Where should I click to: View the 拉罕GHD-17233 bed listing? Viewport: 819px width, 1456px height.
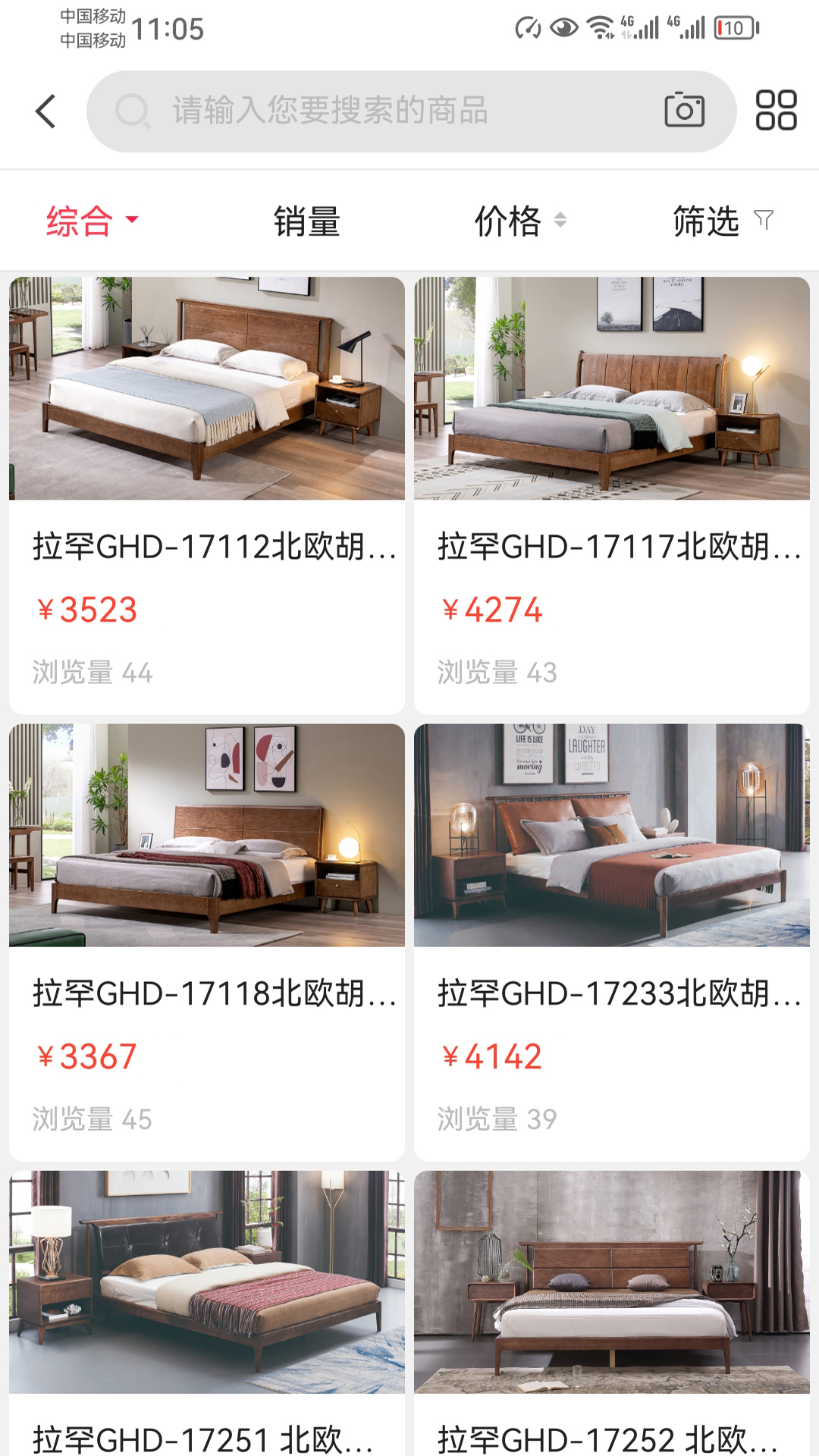tap(612, 942)
